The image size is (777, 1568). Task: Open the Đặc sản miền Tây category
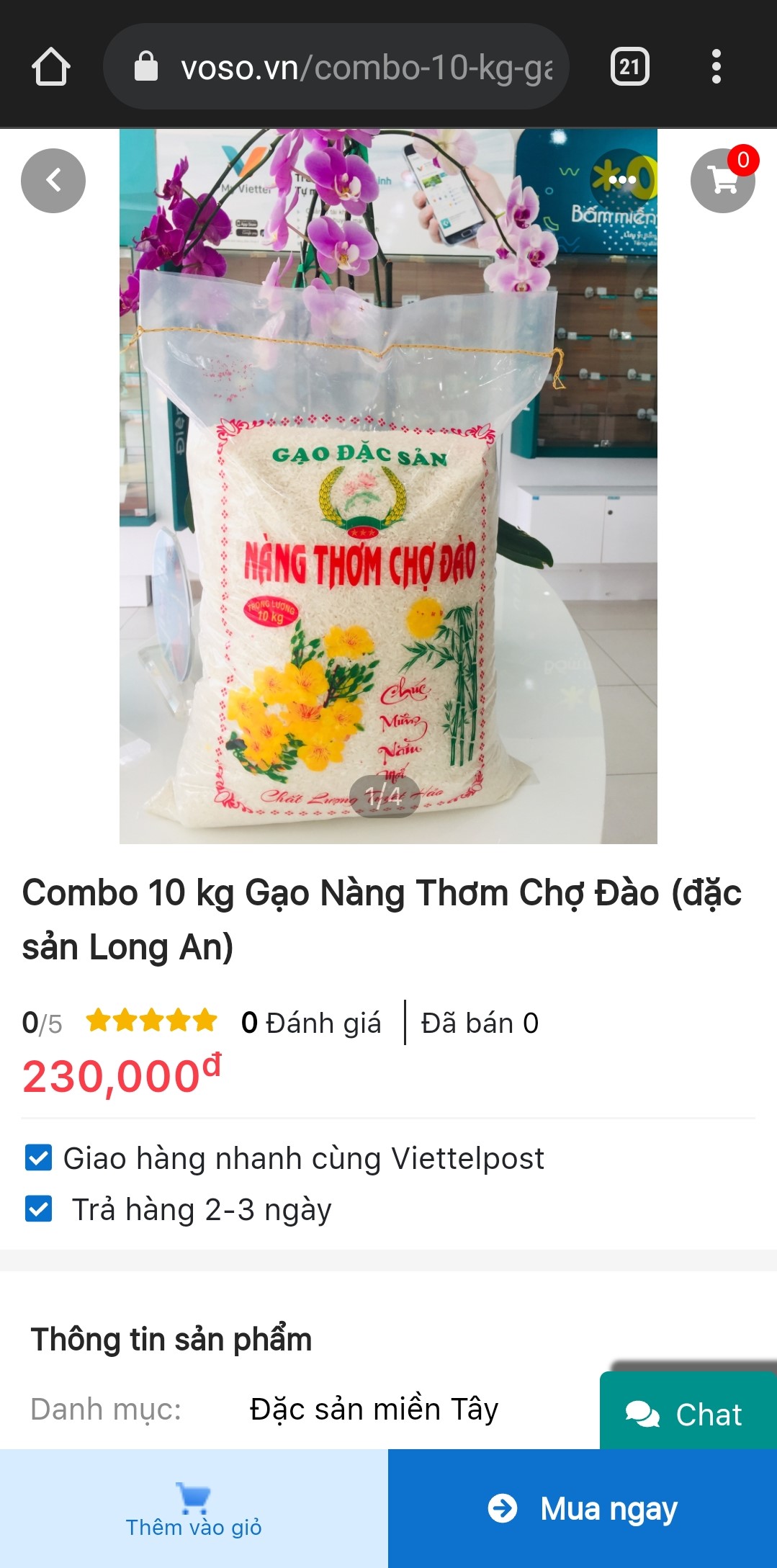coord(374,1410)
